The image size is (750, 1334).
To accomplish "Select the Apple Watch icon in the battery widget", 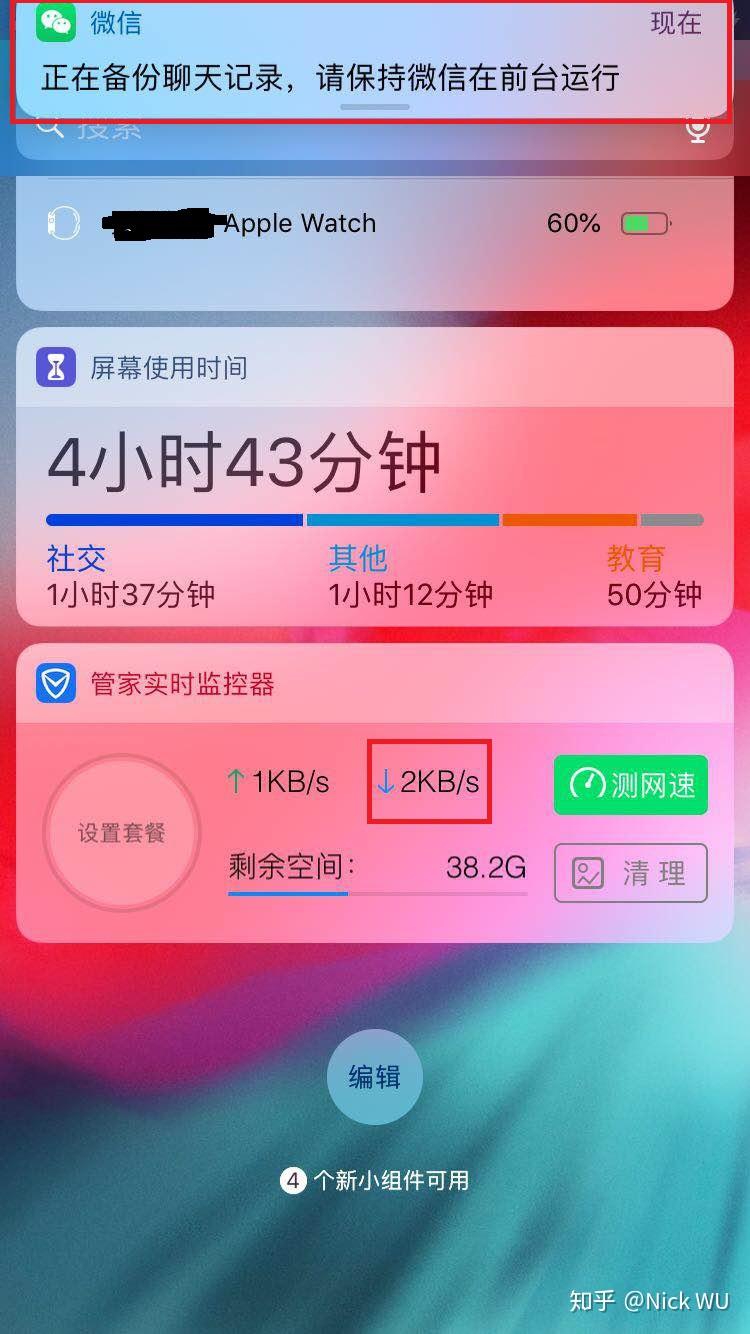I will (63, 223).
